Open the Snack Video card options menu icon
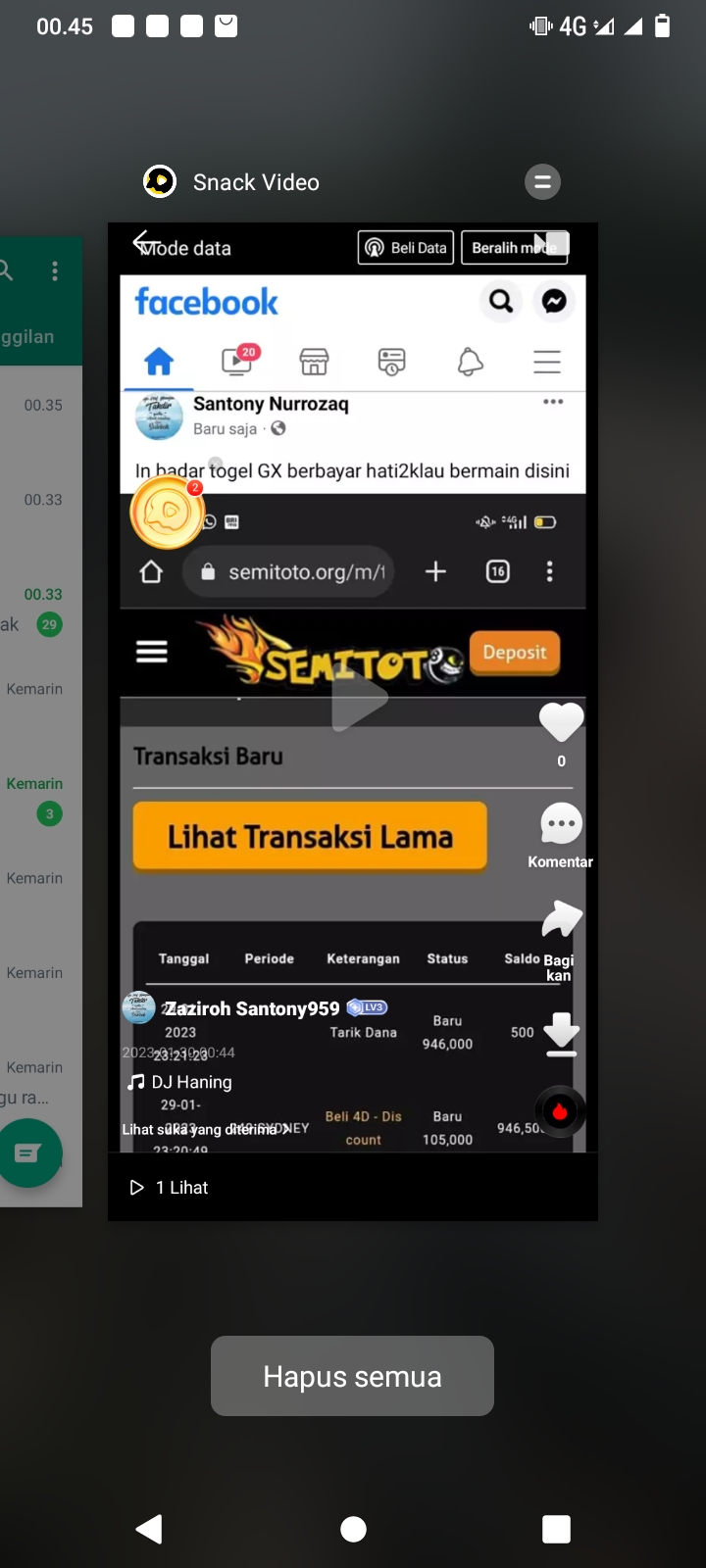The width and height of the screenshot is (706, 1568). tap(542, 181)
